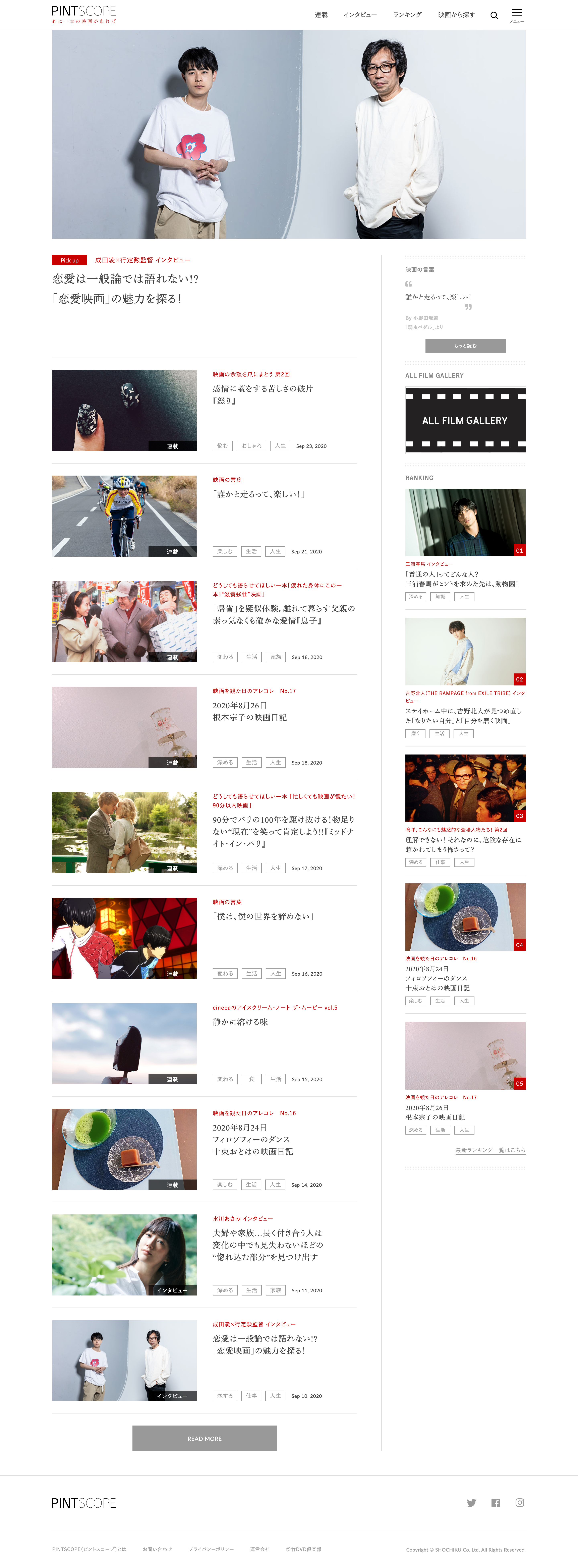Open the プライバシーポリシー footer link
The width and height of the screenshot is (578, 1568).
pos(211,1549)
